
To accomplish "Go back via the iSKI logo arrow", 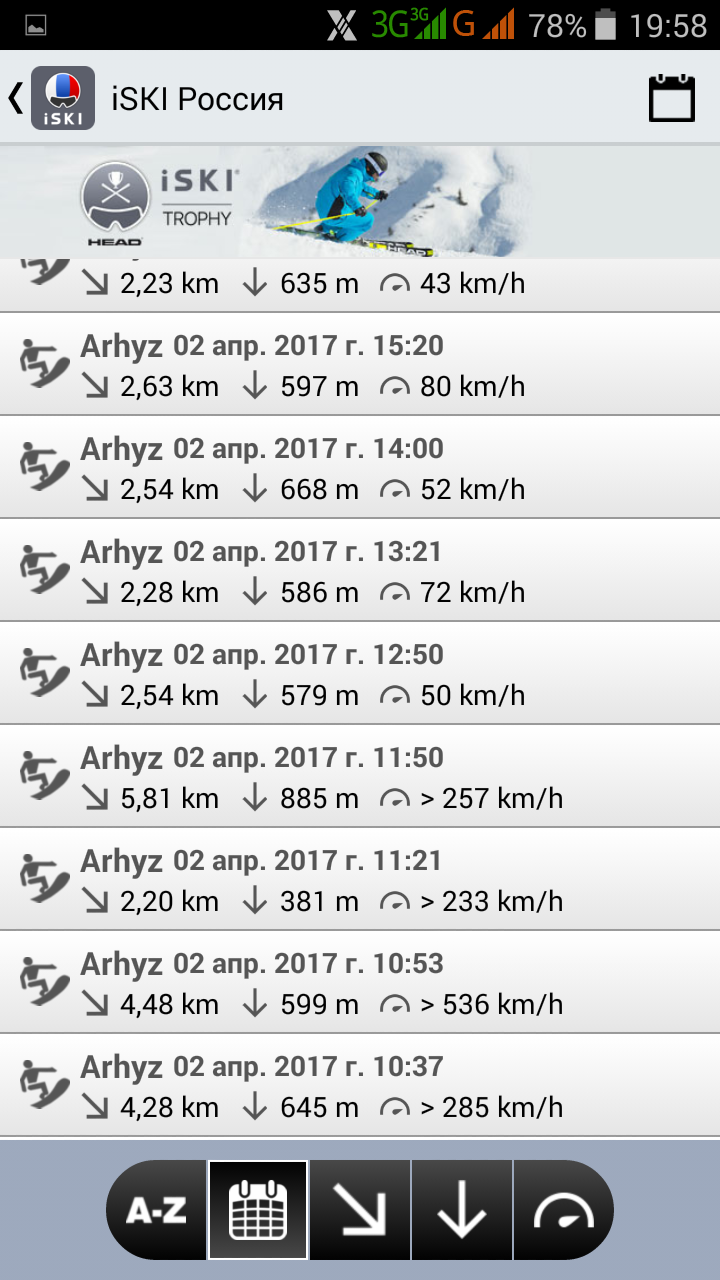I will (x=52, y=98).
